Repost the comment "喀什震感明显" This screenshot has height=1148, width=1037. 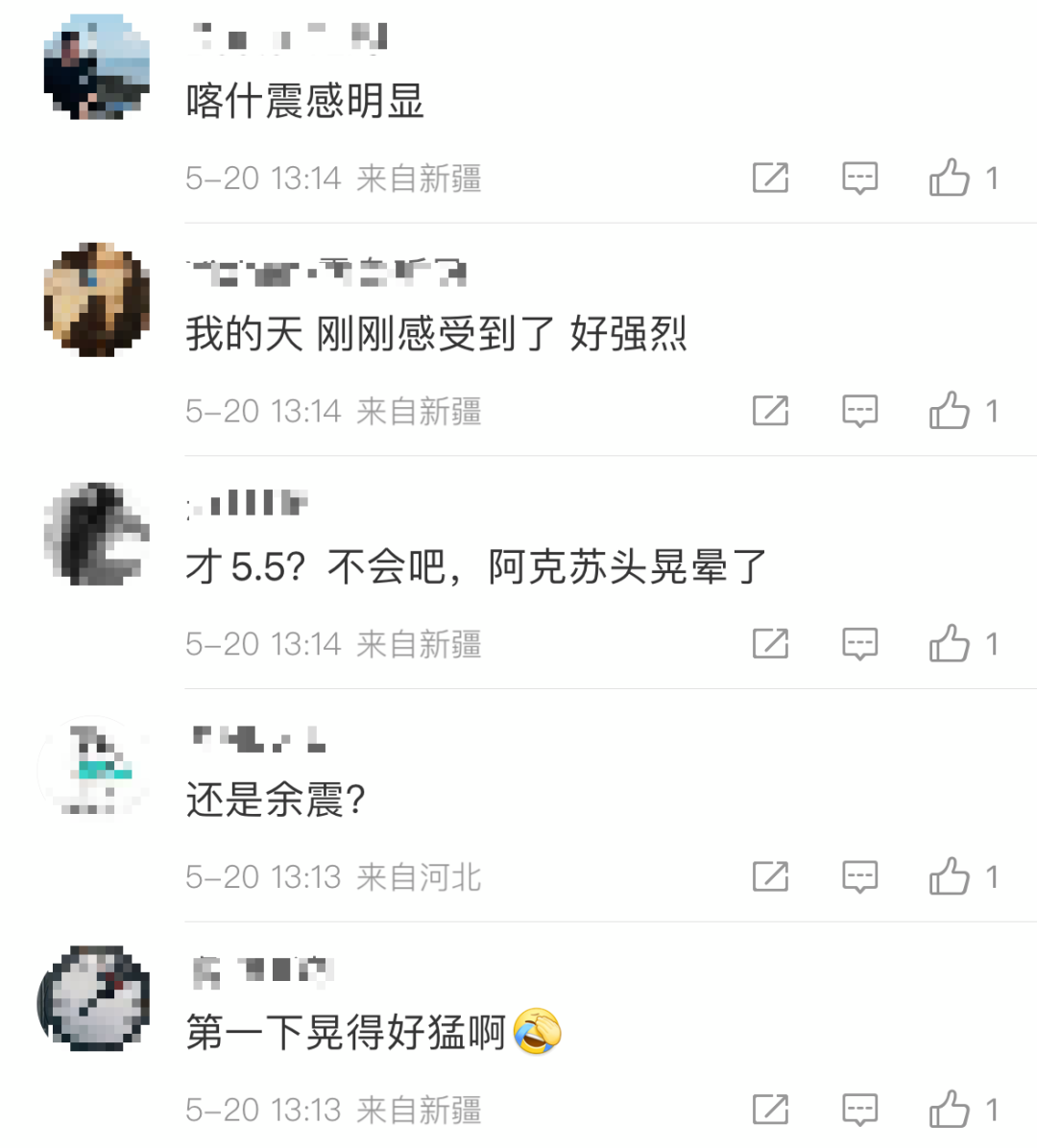click(770, 178)
